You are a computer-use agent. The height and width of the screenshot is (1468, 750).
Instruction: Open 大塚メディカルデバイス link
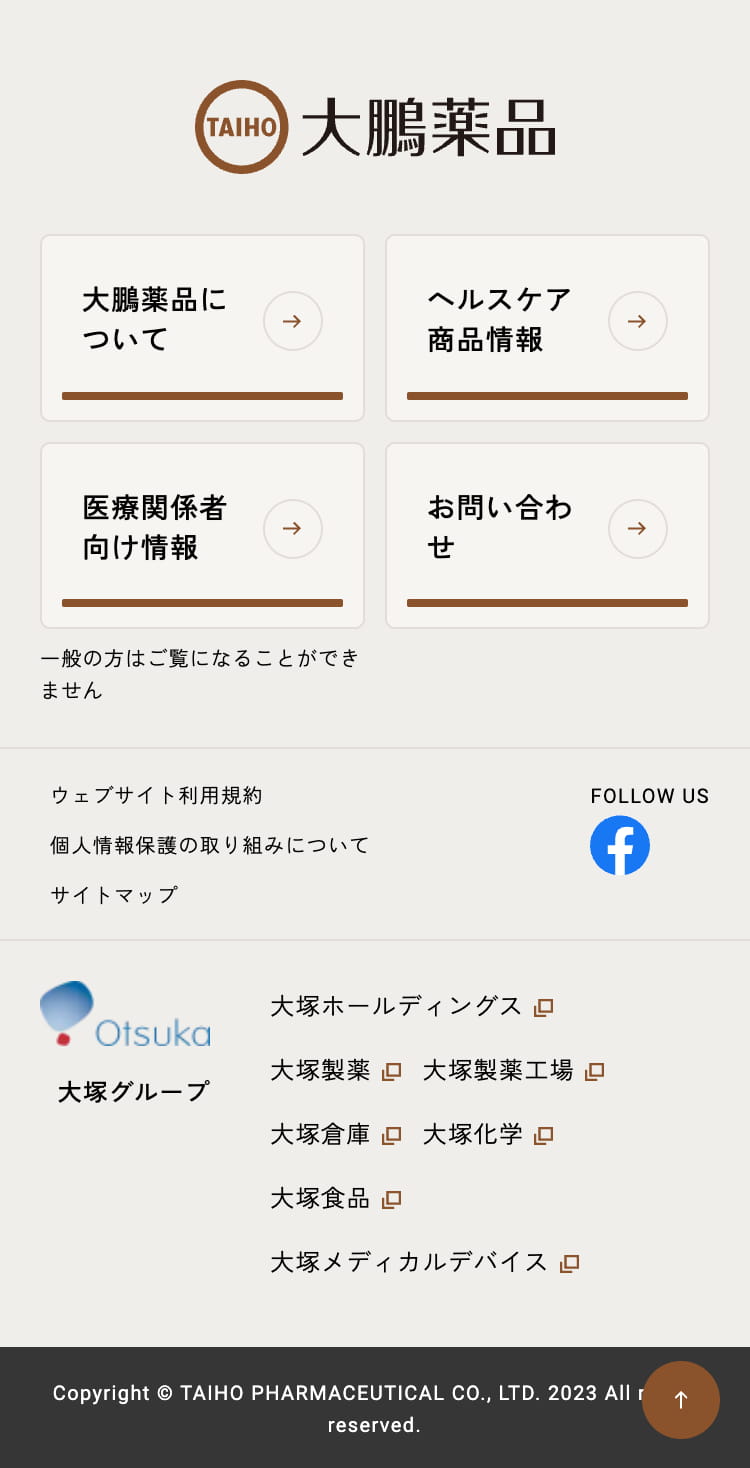tap(425, 1262)
